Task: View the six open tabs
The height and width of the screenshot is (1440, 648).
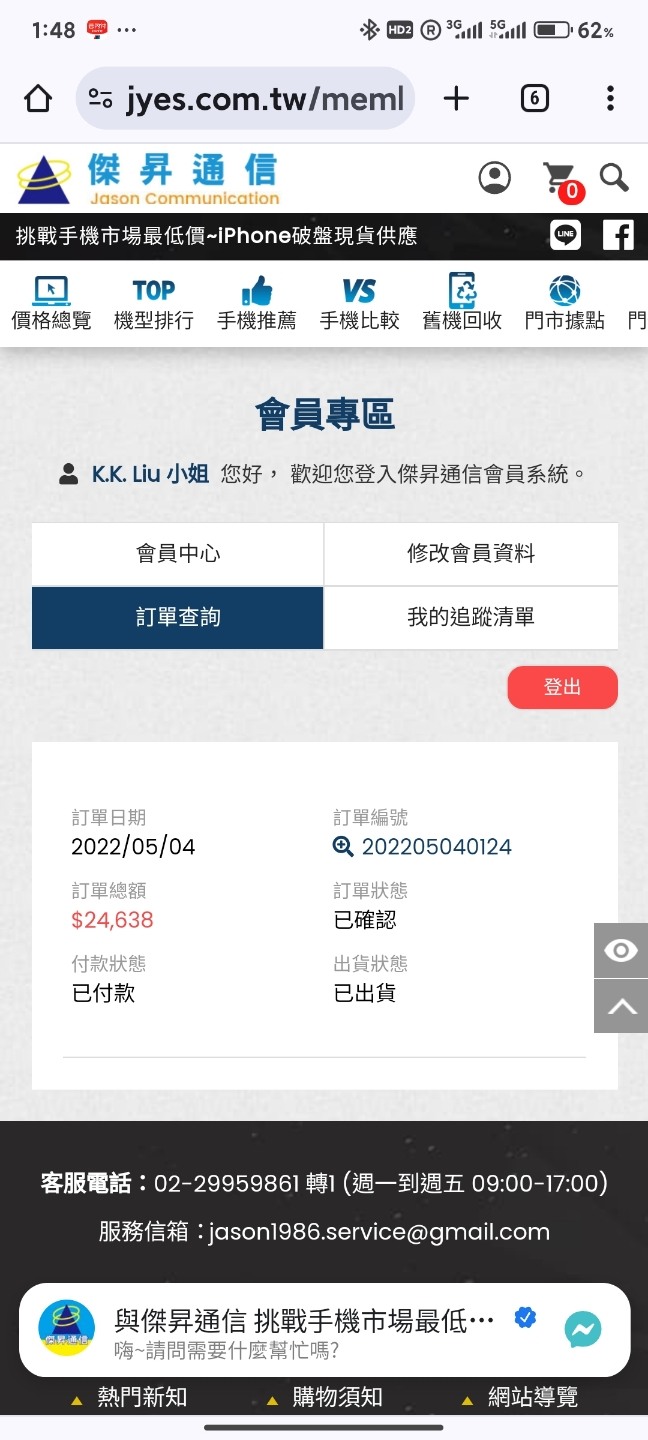Action: point(534,98)
